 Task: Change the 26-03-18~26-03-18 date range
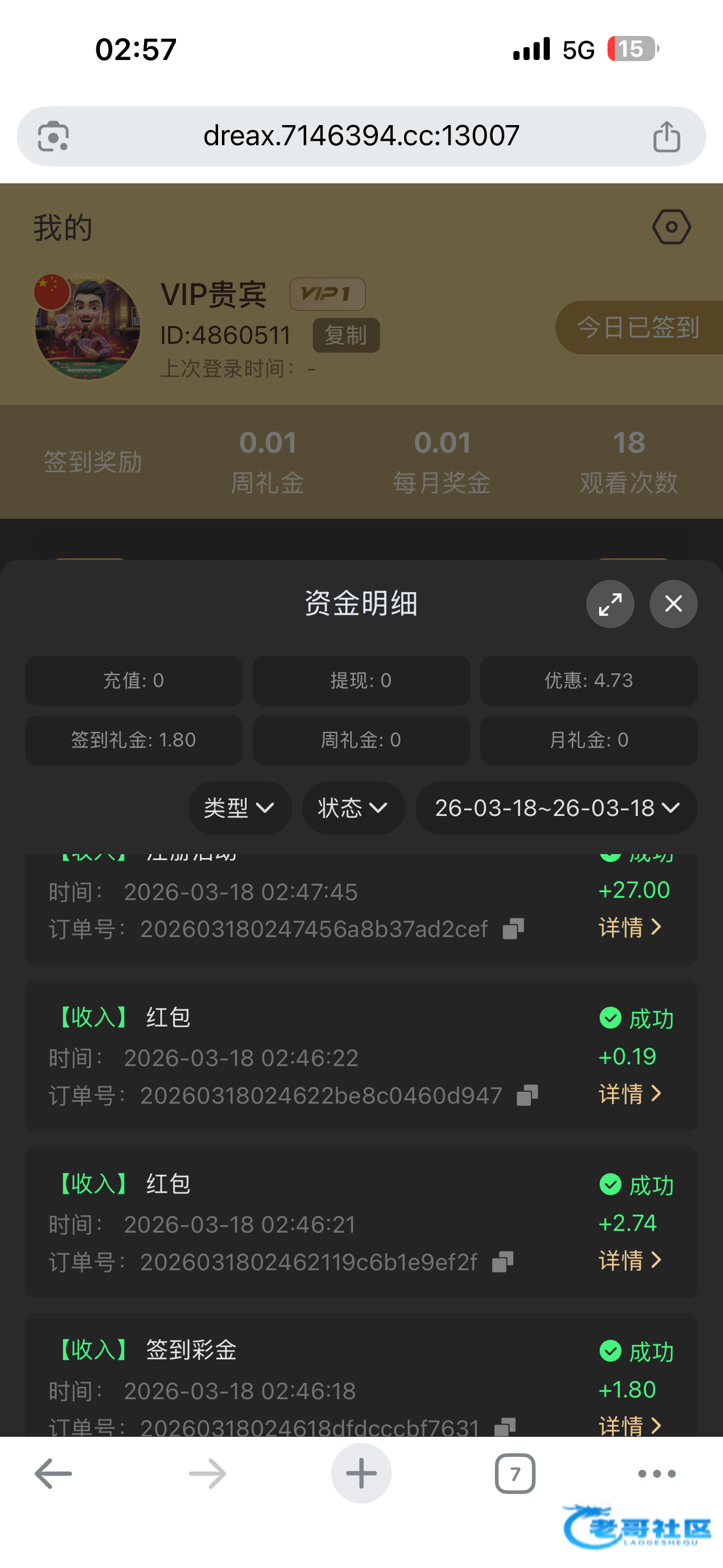[556, 808]
